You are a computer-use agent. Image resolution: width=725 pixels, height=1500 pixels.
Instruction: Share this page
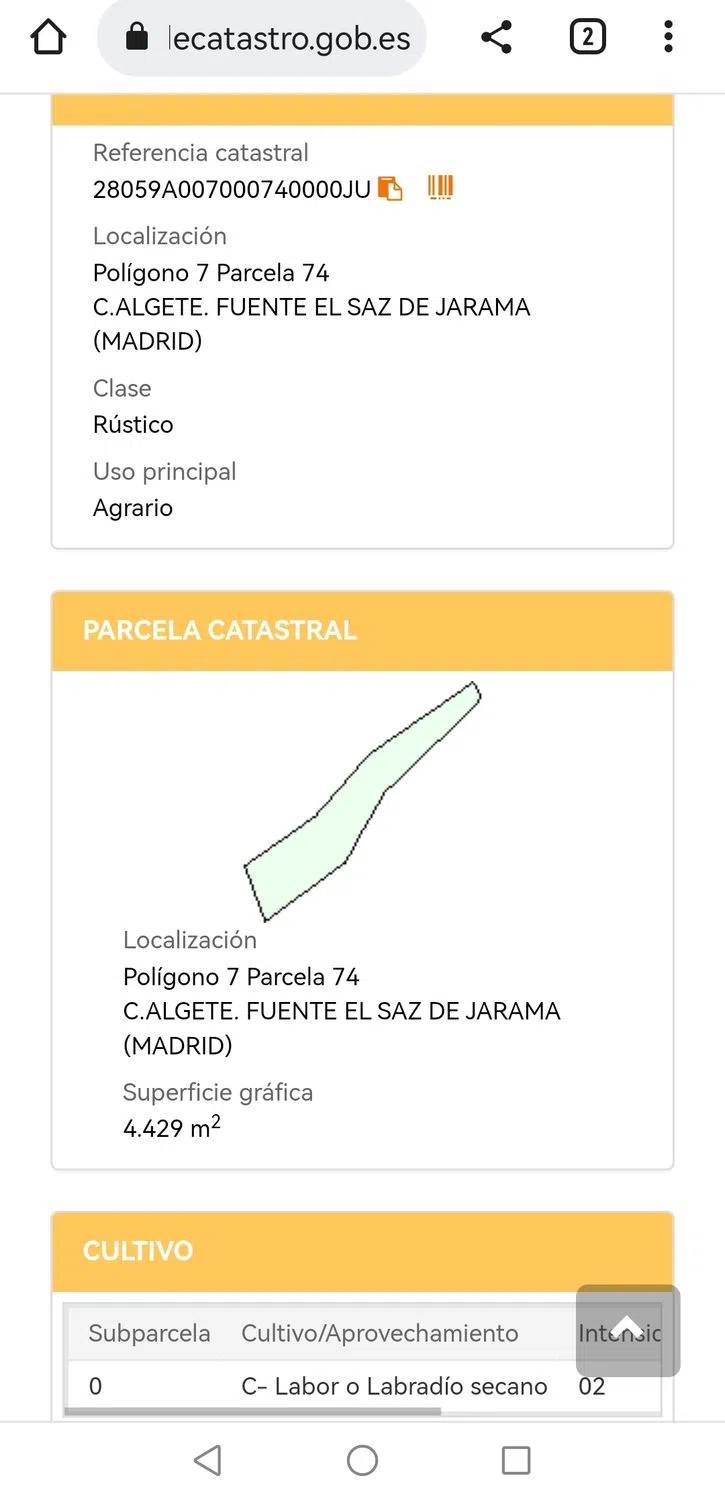click(496, 38)
